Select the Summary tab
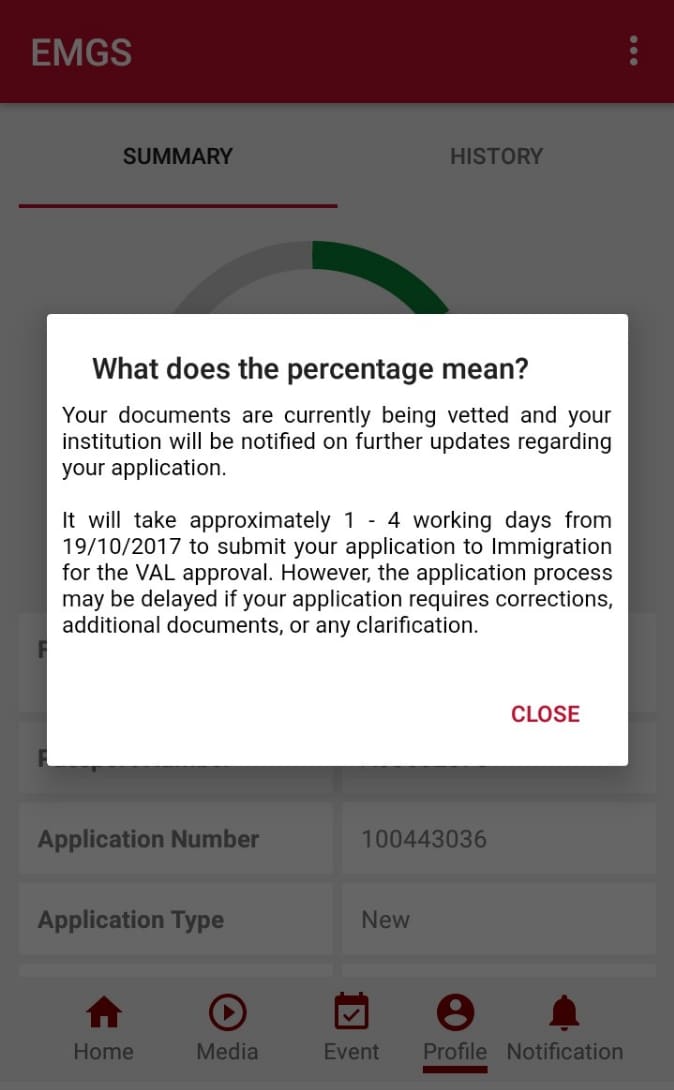Viewport: 674px width, 1090px height. tap(178, 157)
